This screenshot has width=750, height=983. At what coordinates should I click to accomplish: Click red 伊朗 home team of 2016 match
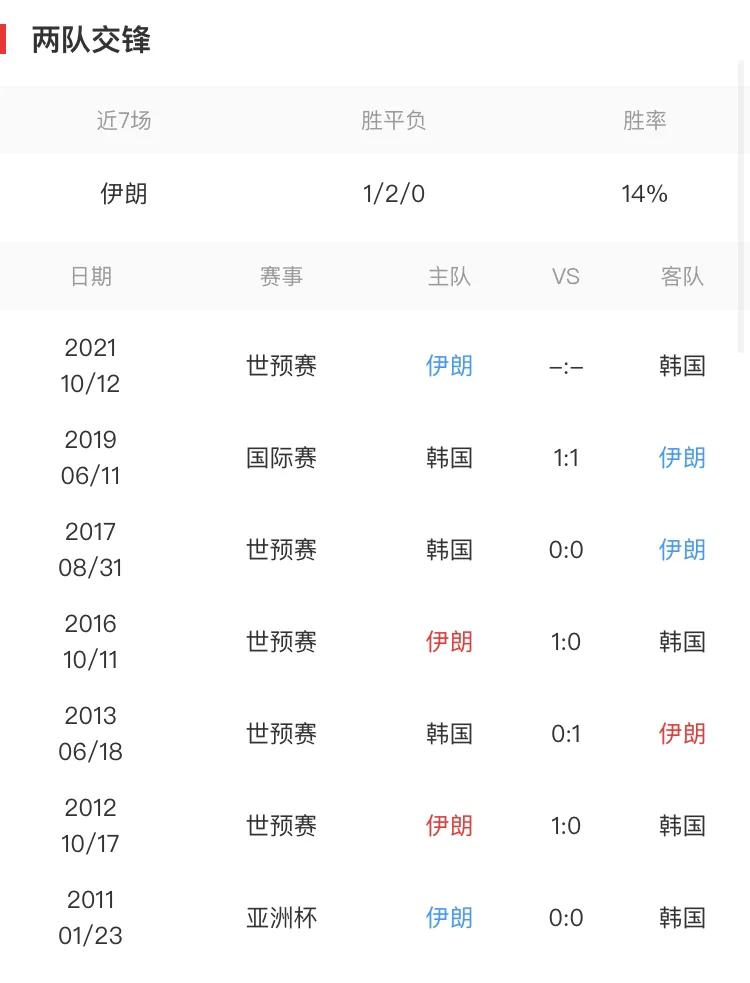(x=448, y=642)
